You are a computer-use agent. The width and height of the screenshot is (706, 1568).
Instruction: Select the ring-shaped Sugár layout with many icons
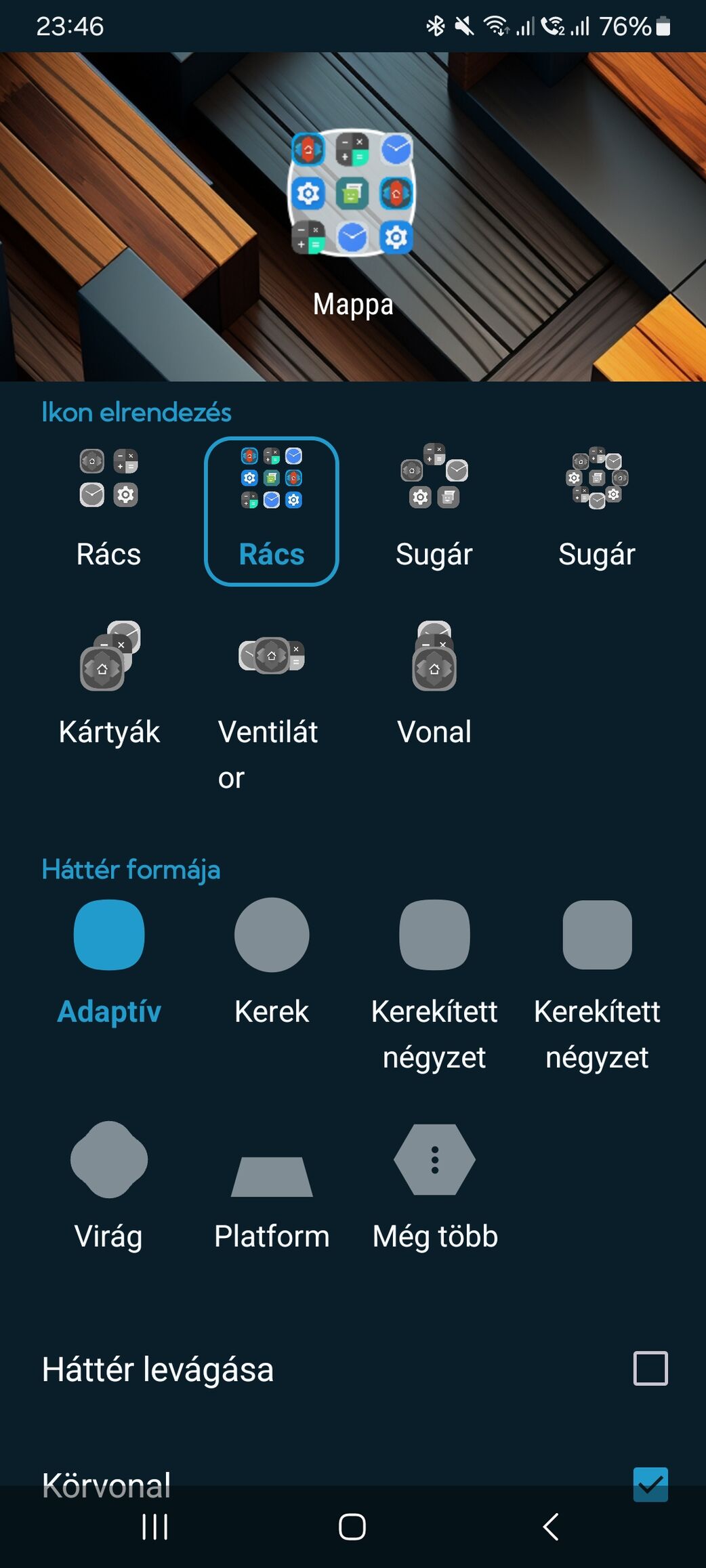[x=596, y=509]
